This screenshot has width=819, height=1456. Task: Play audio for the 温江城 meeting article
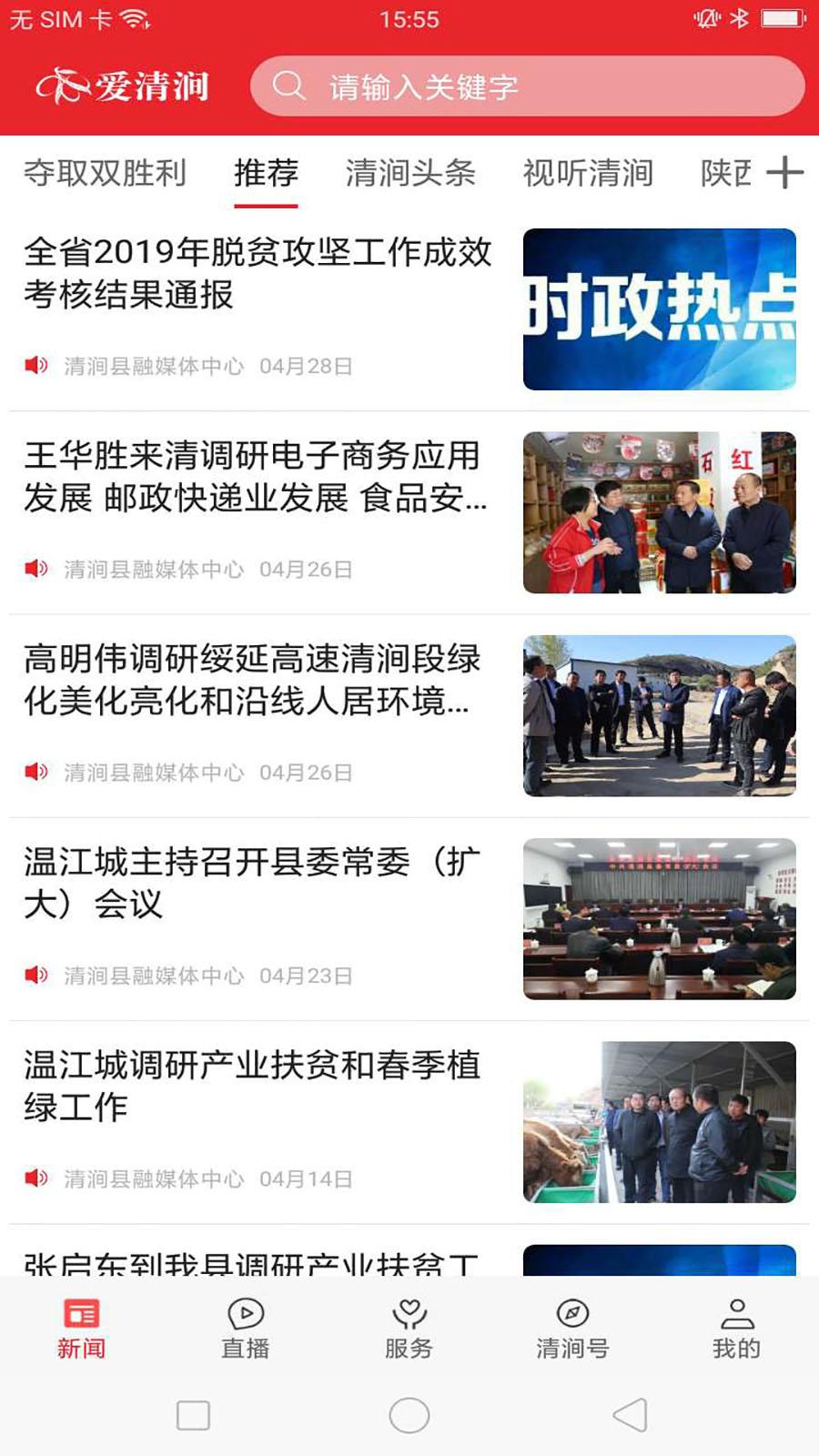36,976
